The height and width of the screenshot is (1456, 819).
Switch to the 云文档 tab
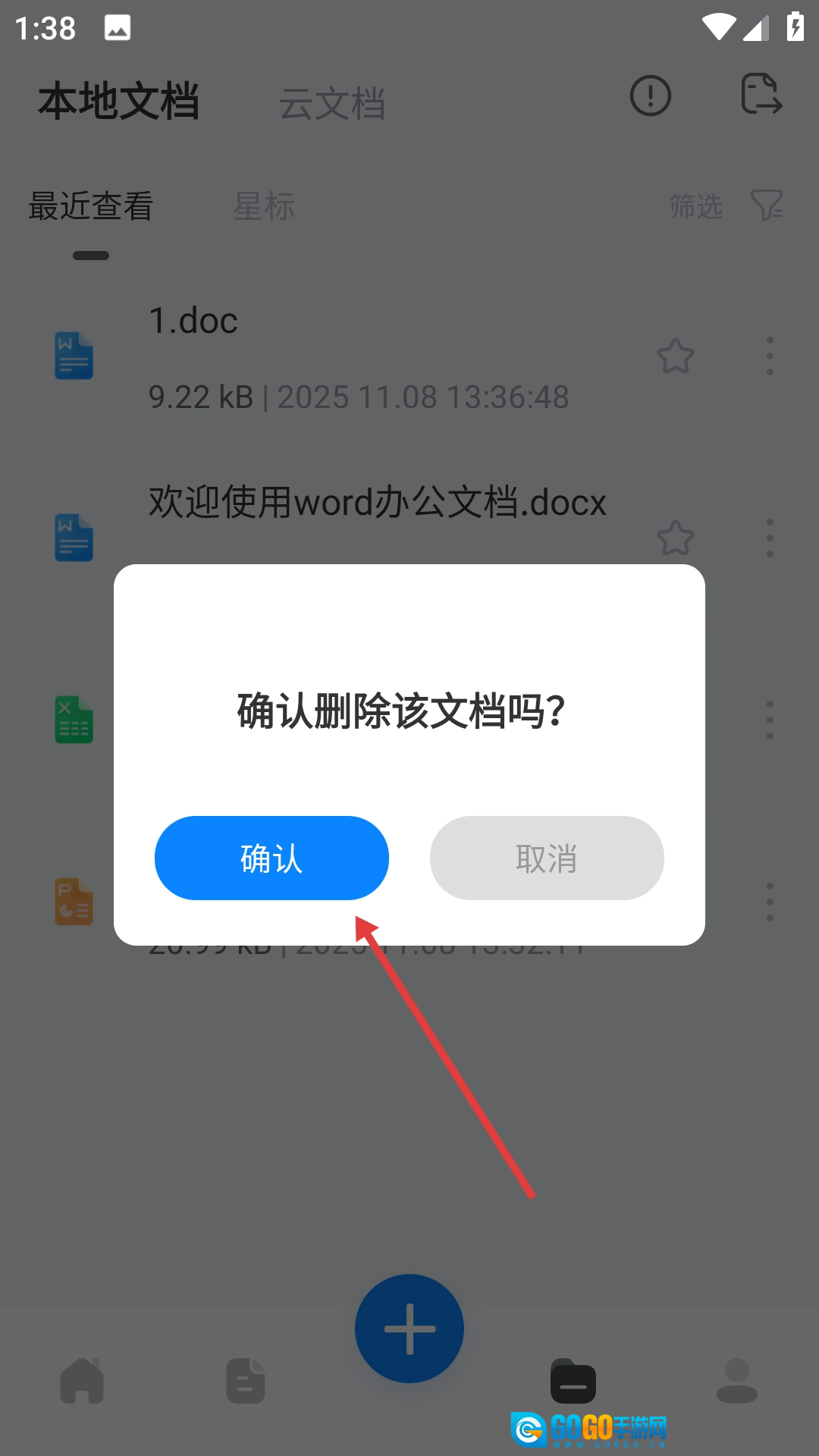pyautogui.click(x=332, y=103)
